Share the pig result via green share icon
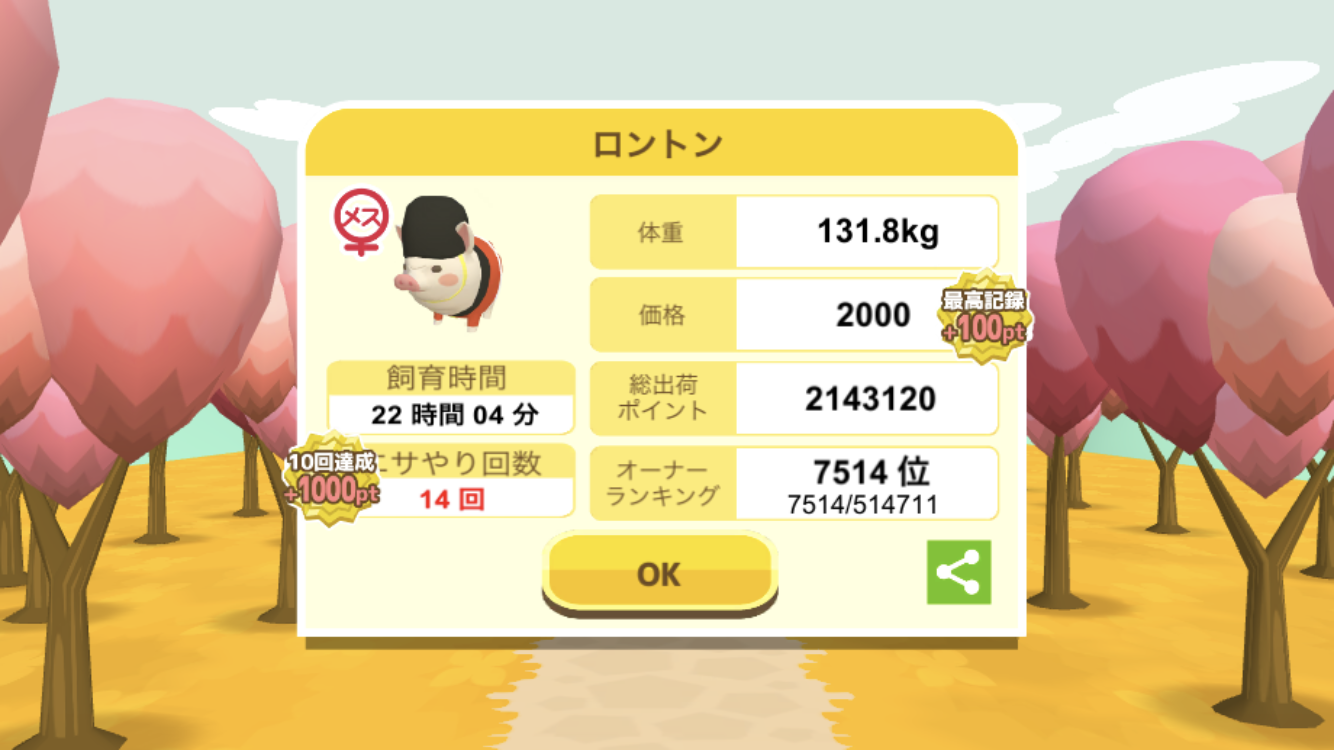 tap(958, 573)
